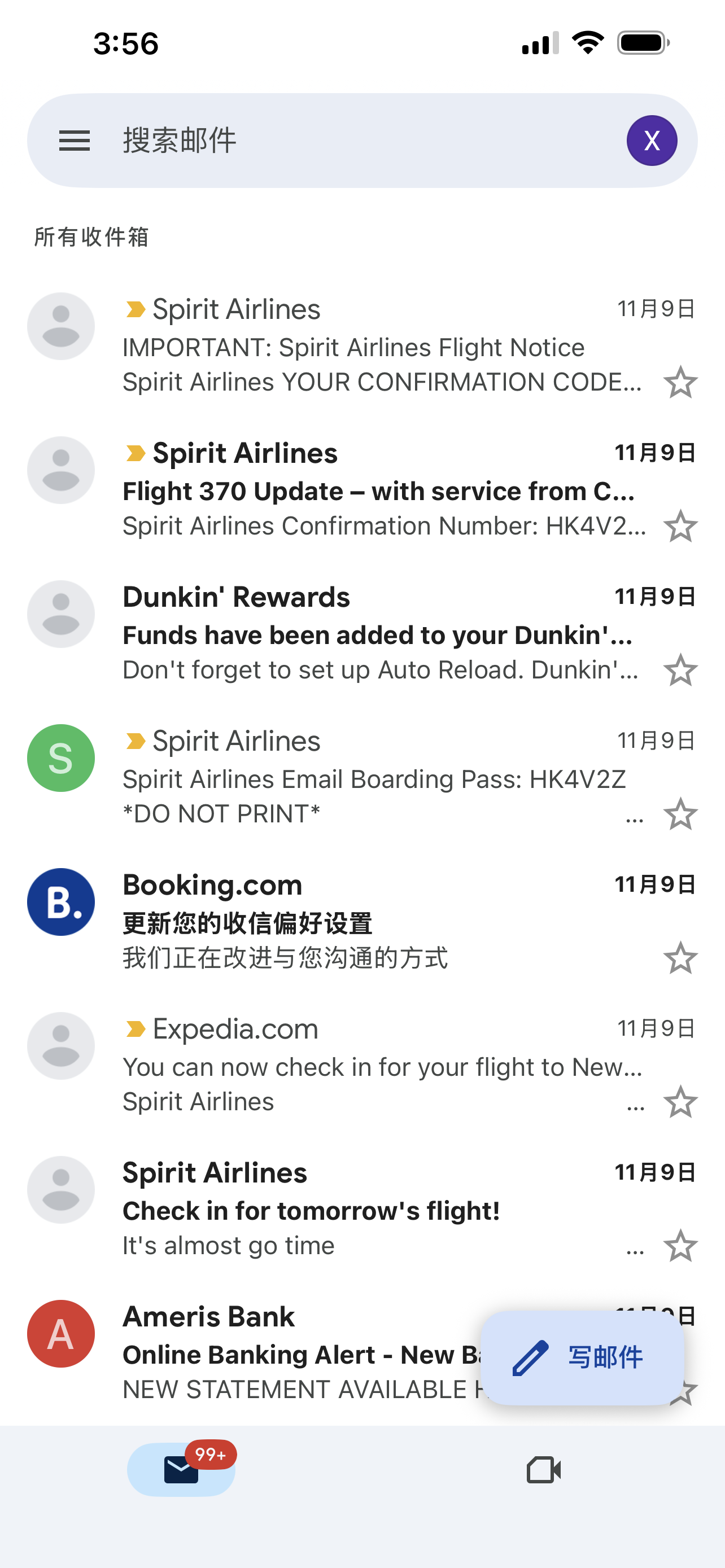Open the Dunkin' Rewards funds added email

(362, 633)
